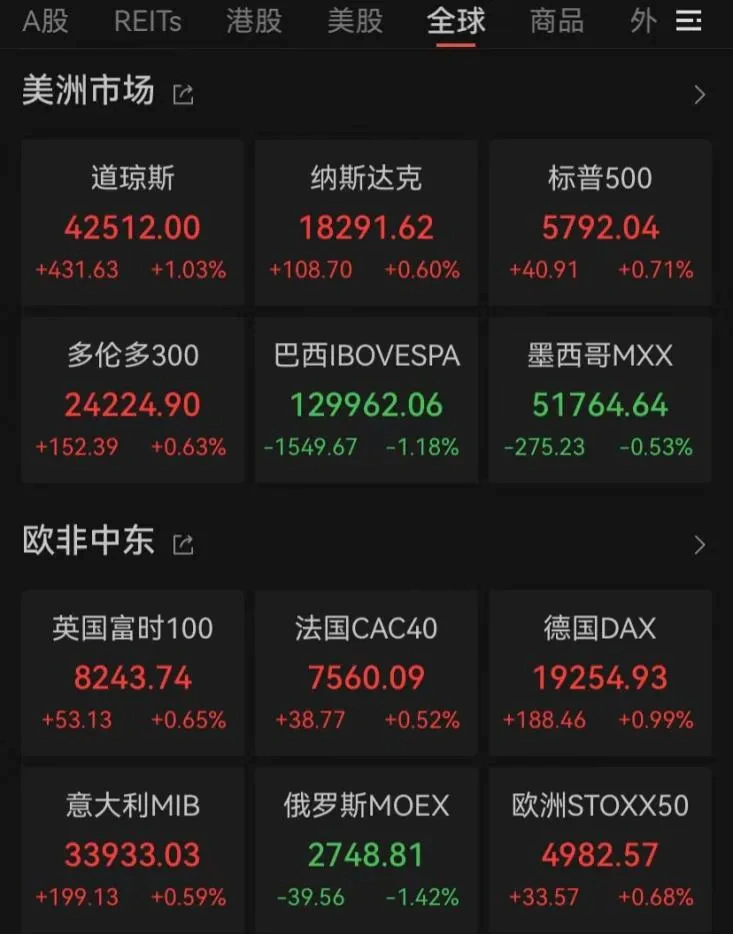View the 纳斯达克 index details

click(x=366, y=222)
